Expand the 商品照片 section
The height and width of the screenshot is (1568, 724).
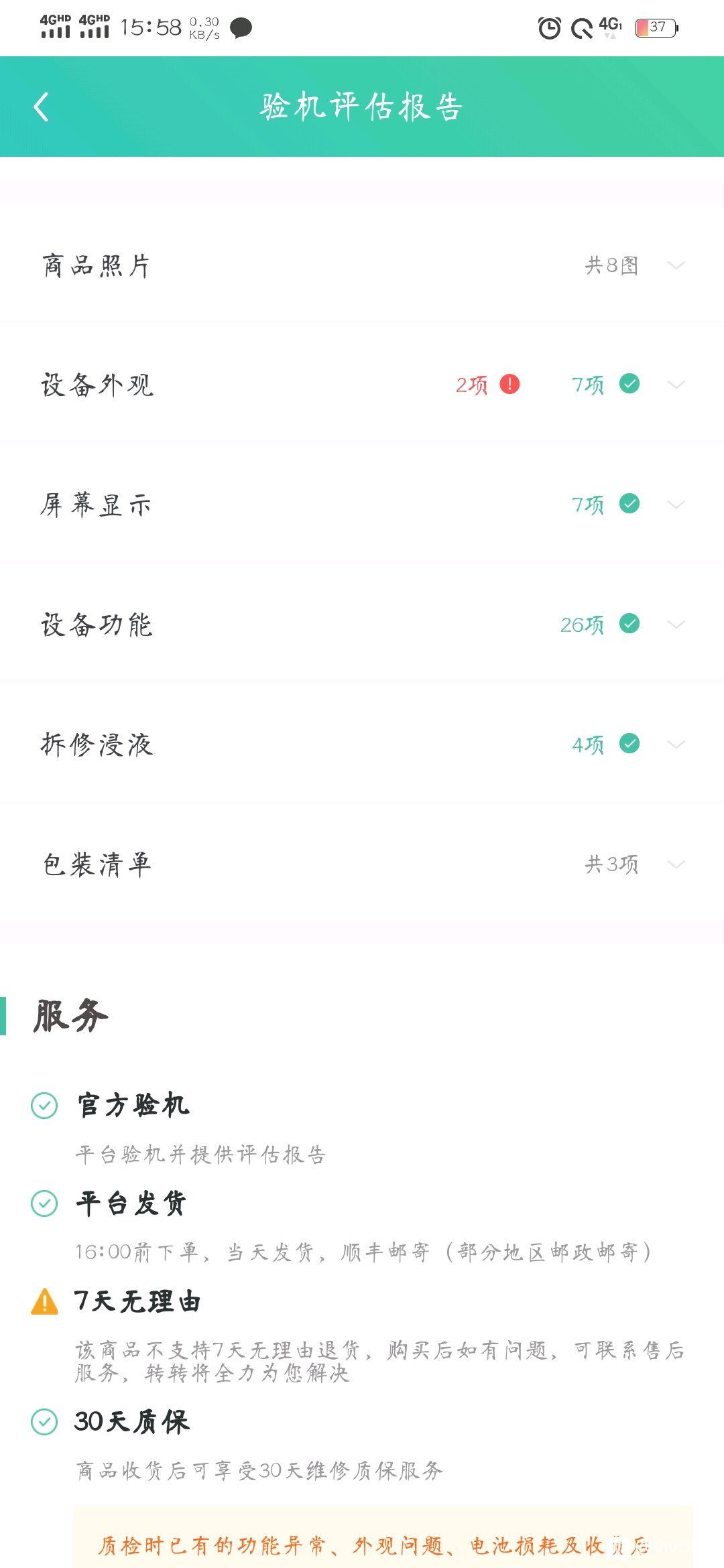tap(676, 265)
